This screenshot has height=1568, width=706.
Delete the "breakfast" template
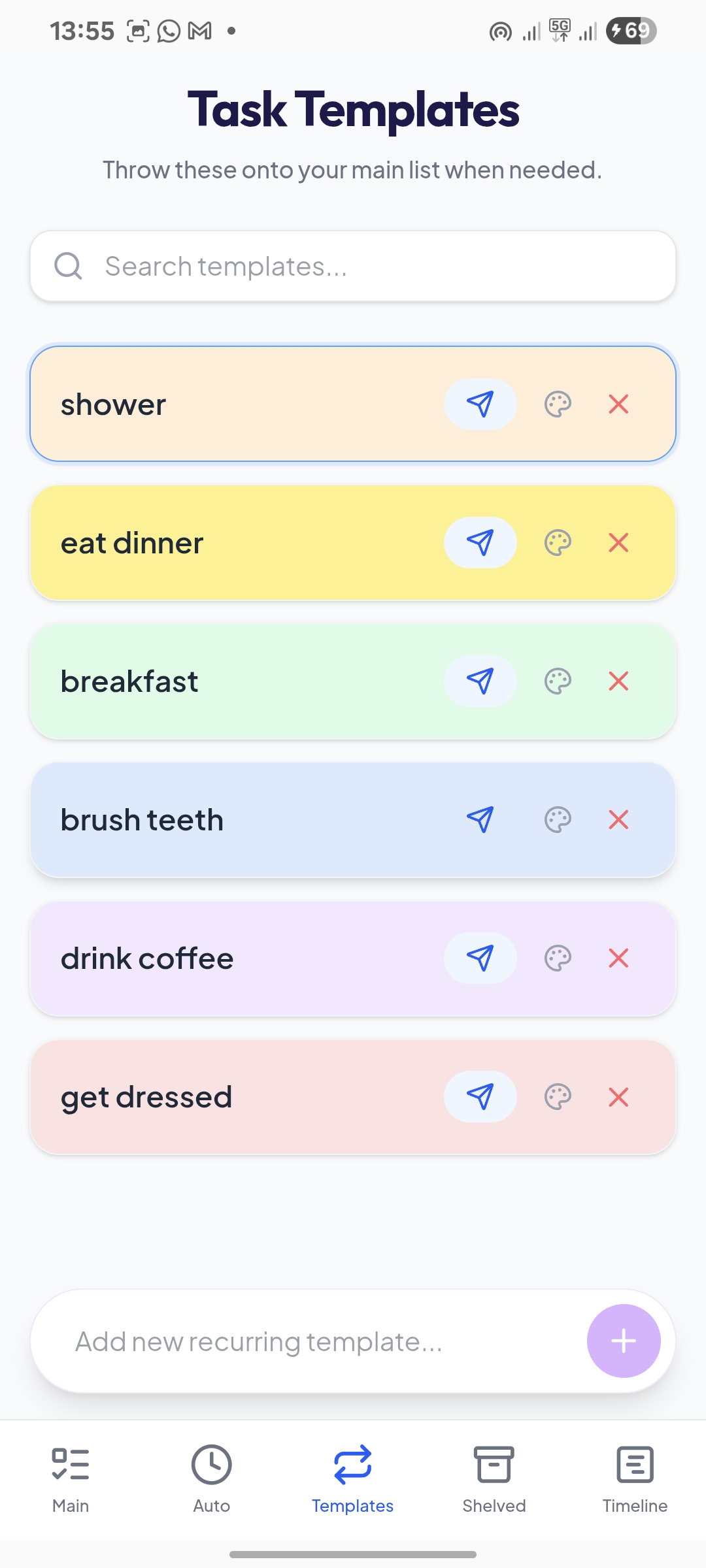tap(618, 681)
